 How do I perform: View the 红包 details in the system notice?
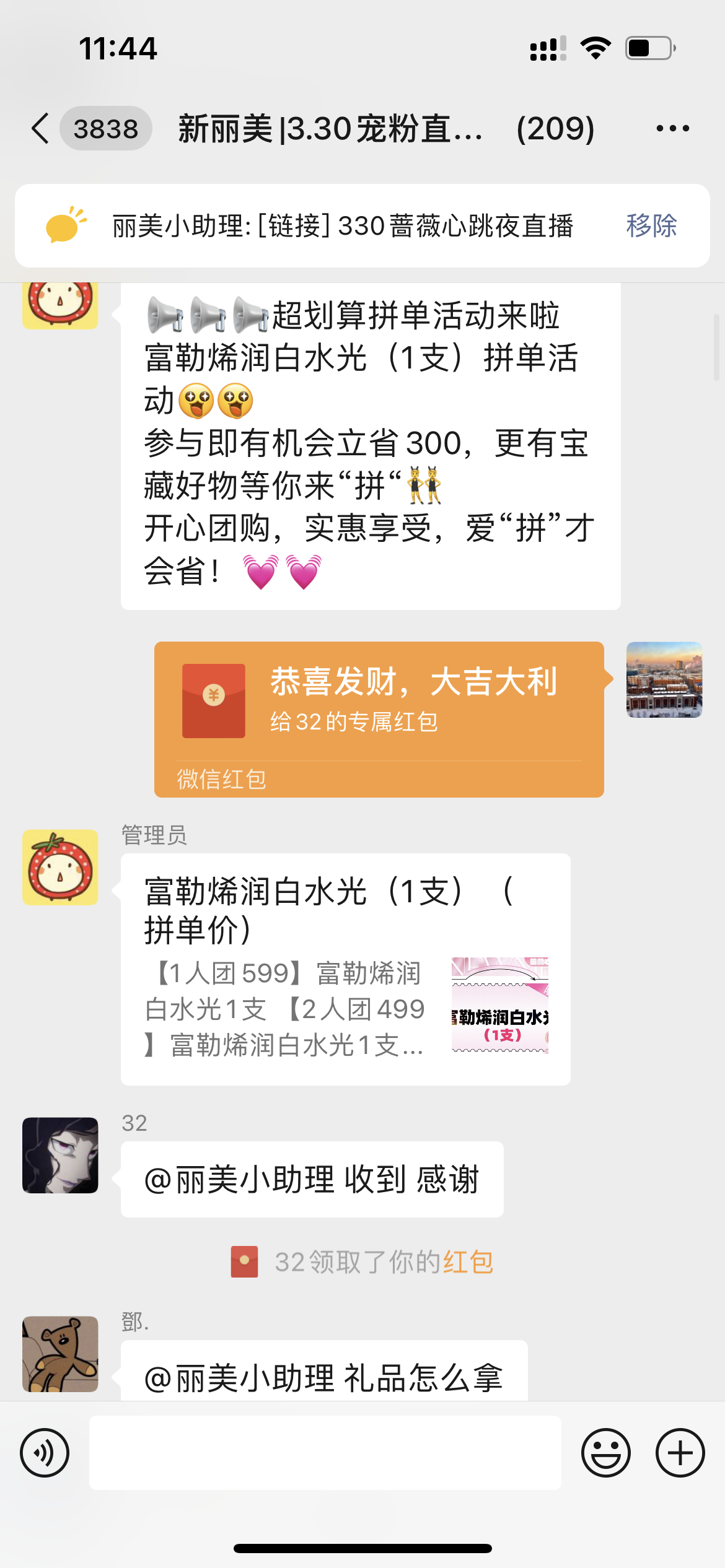468,1262
